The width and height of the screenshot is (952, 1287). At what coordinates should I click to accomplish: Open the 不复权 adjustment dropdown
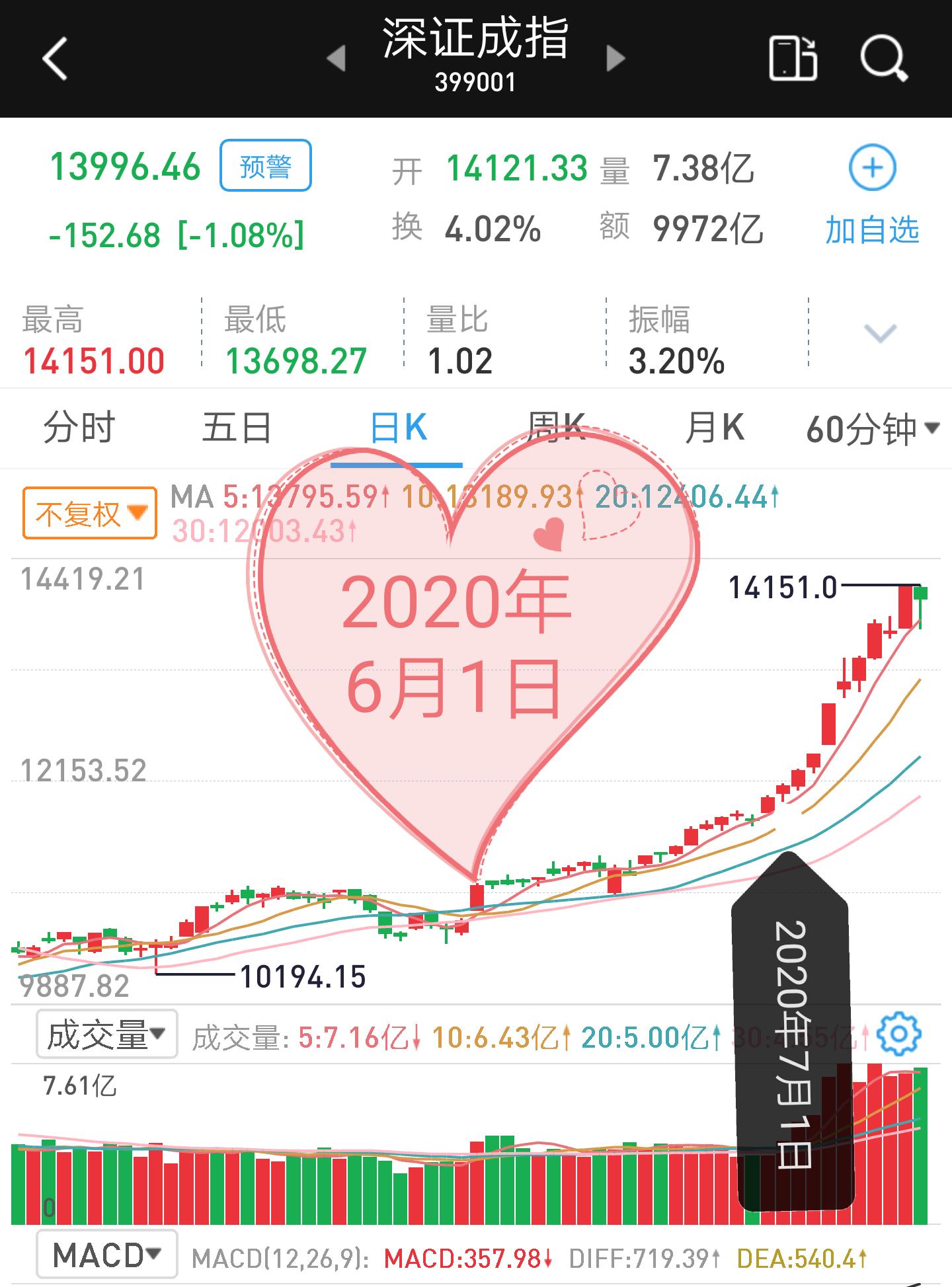(88, 512)
